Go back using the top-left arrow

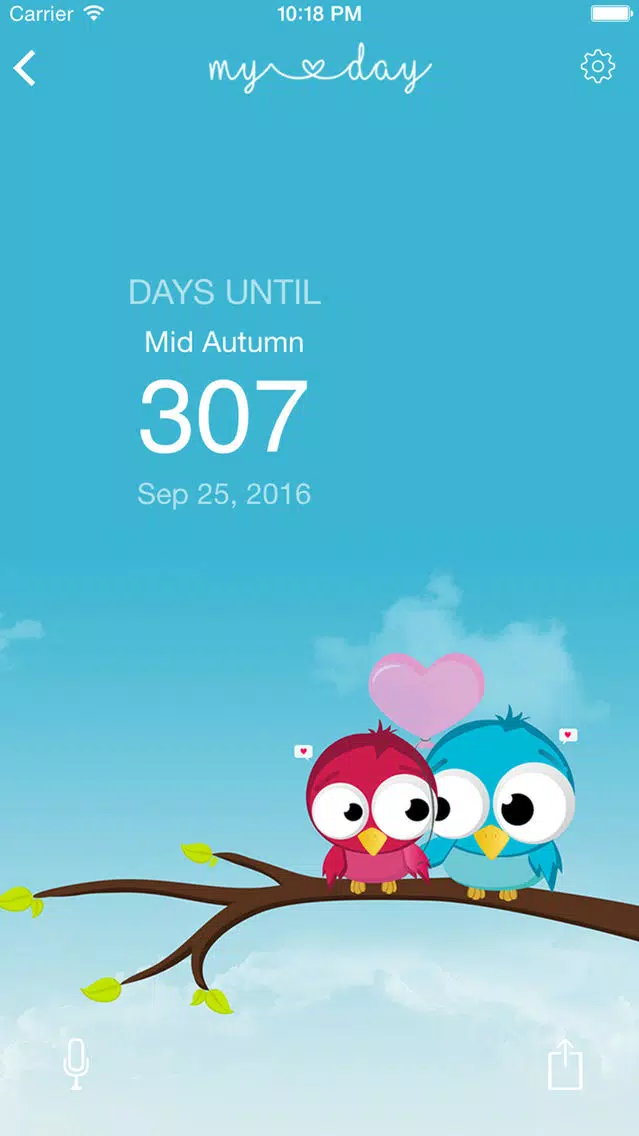click(x=25, y=68)
